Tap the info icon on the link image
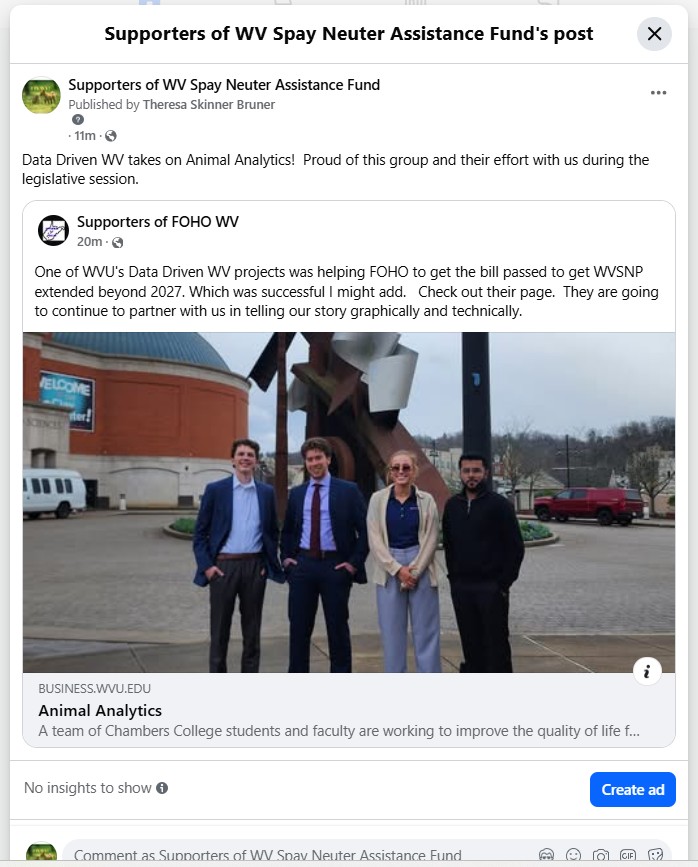 coord(647,672)
